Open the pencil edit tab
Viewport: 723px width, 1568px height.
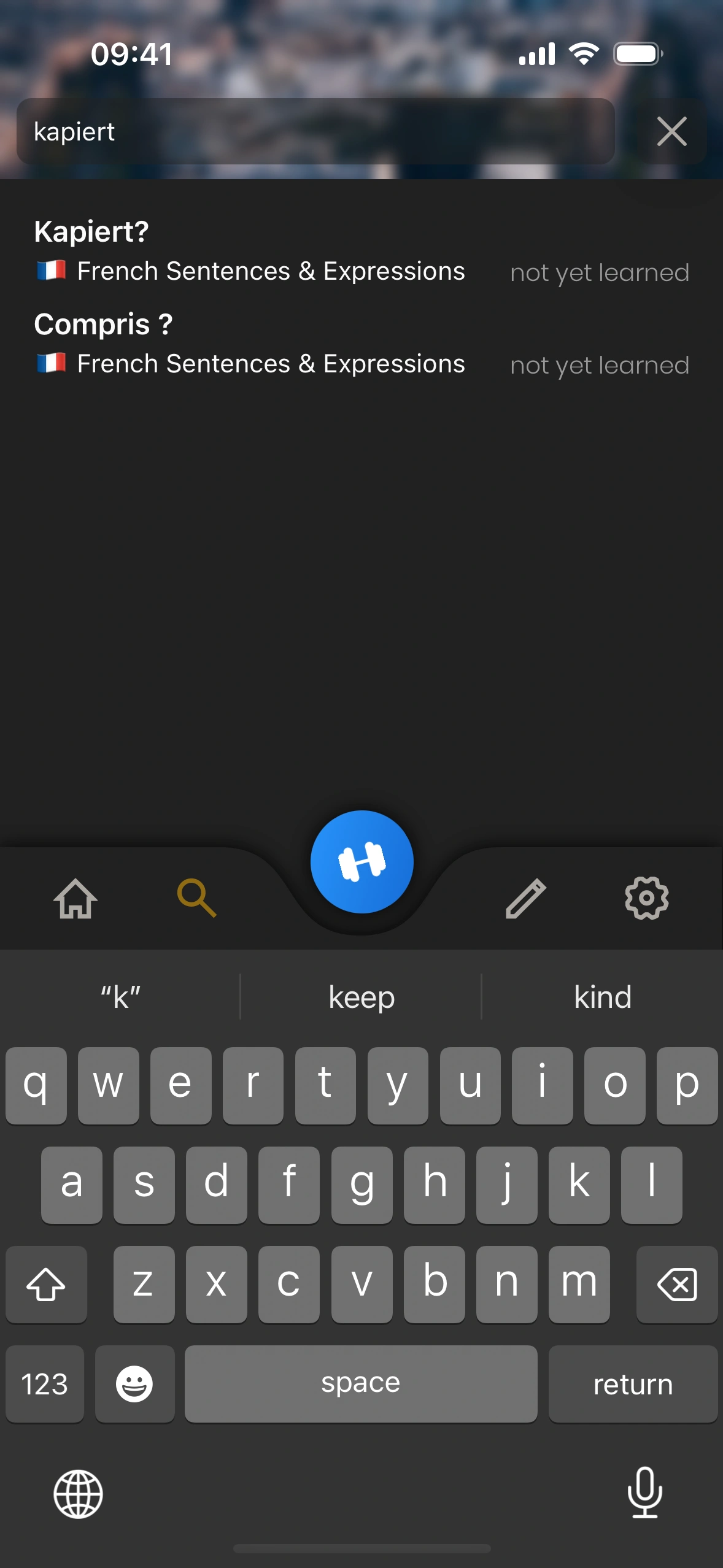[525, 898]
